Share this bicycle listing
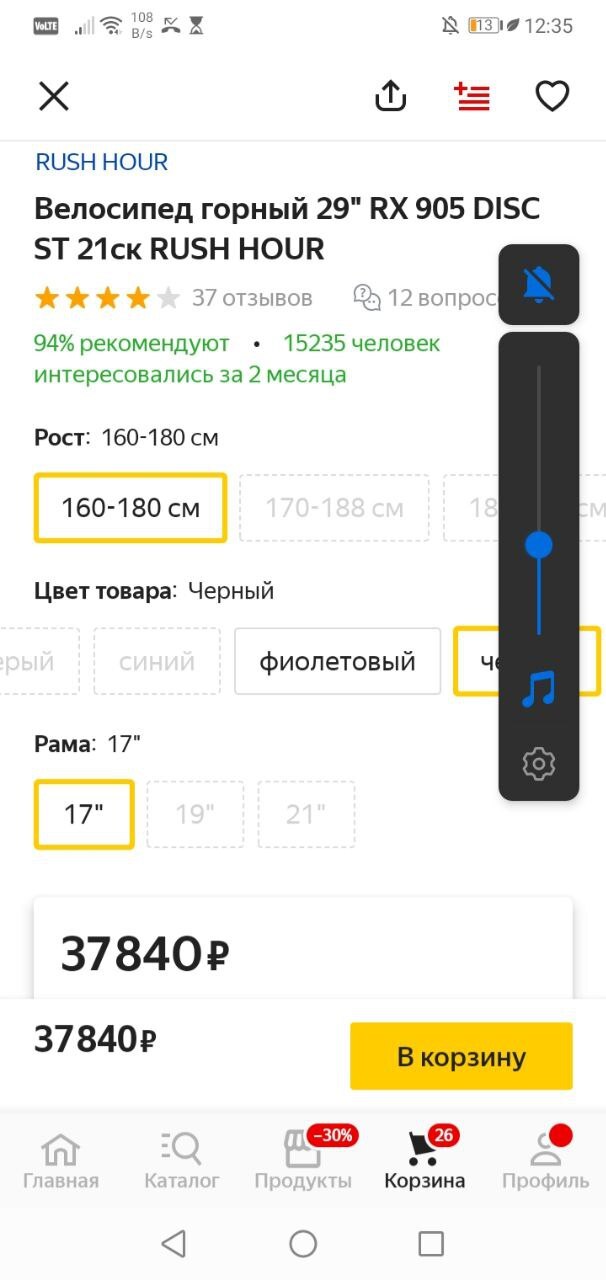The image size is (606, 1280). tap(391, 96)
